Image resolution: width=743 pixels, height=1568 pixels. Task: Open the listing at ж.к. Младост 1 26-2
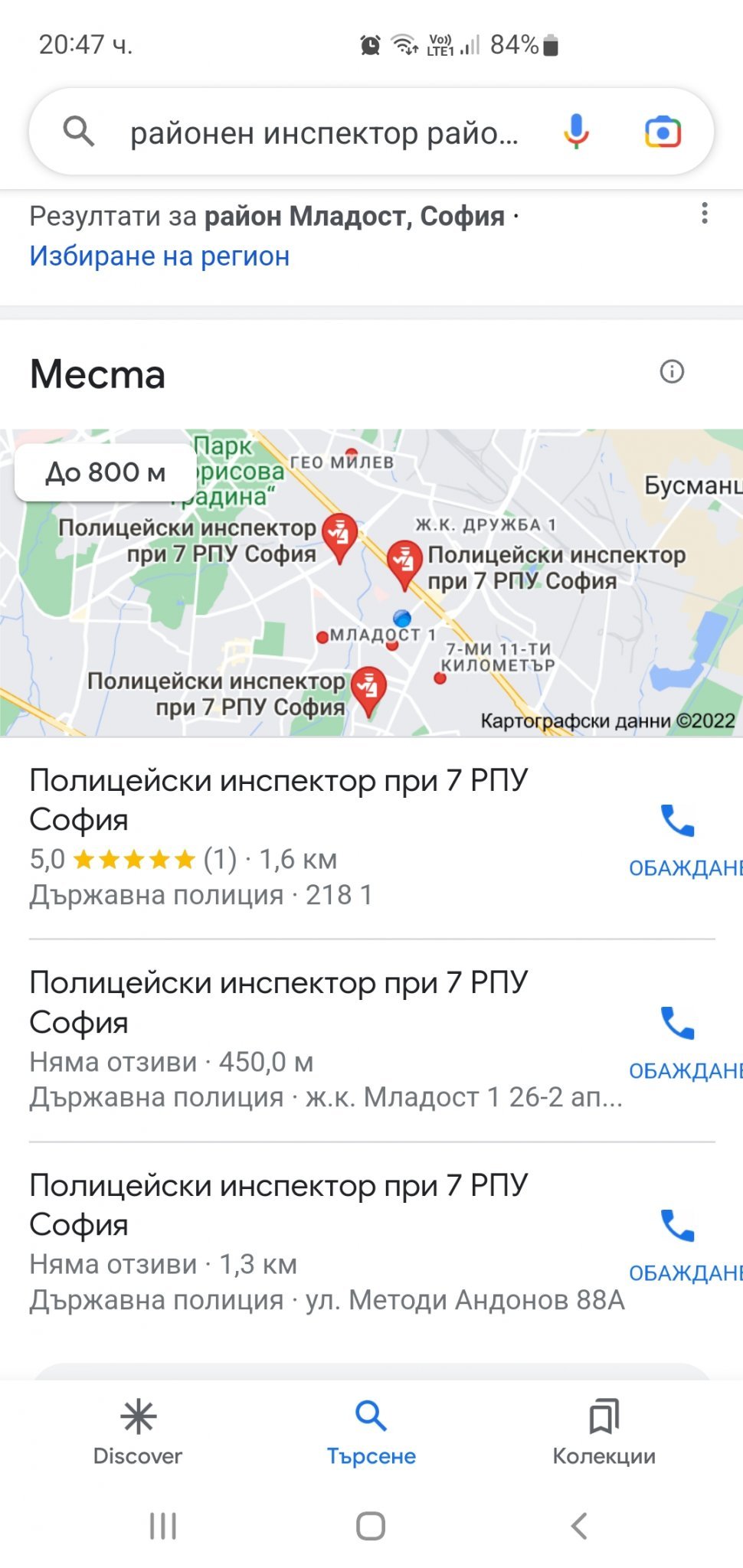point(326,1040)
